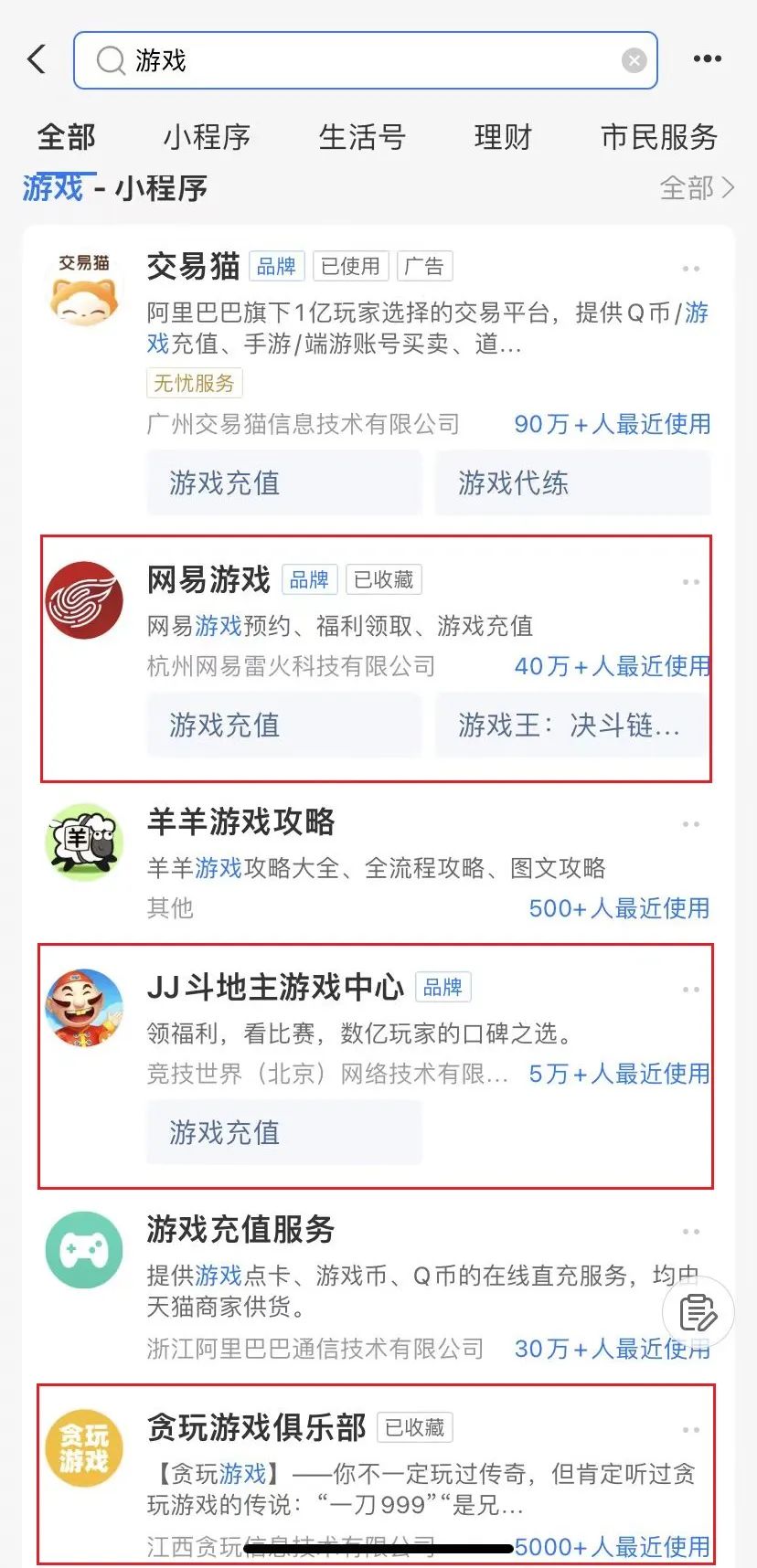Screen dimensions: 757x1568
Task: Open 游戏充值服务 result
Action: click(x=241, y=1229)
